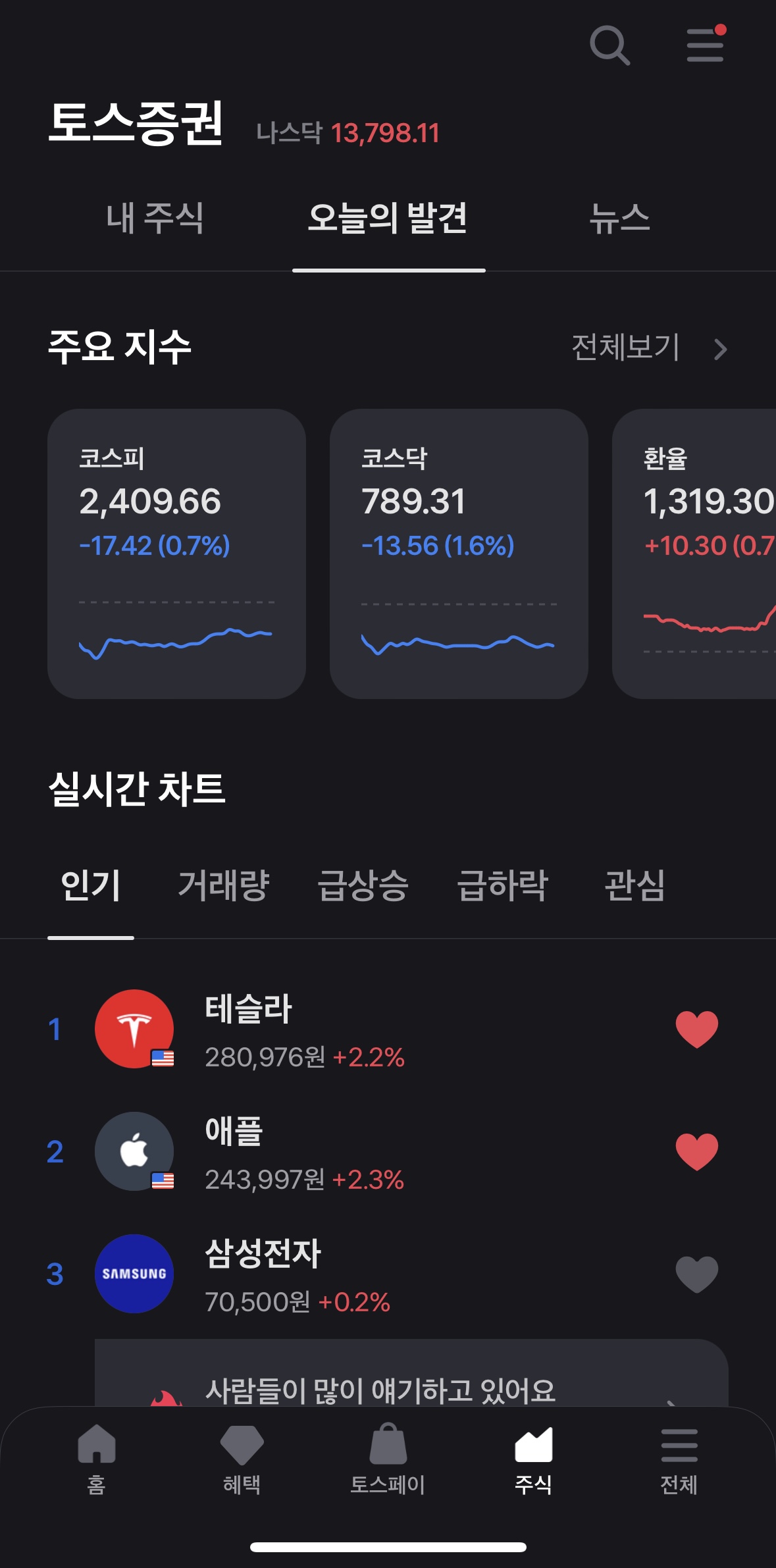
Task: Select the 거래량 chart filter
Action: pyautogui.click(x=225, y=886)
